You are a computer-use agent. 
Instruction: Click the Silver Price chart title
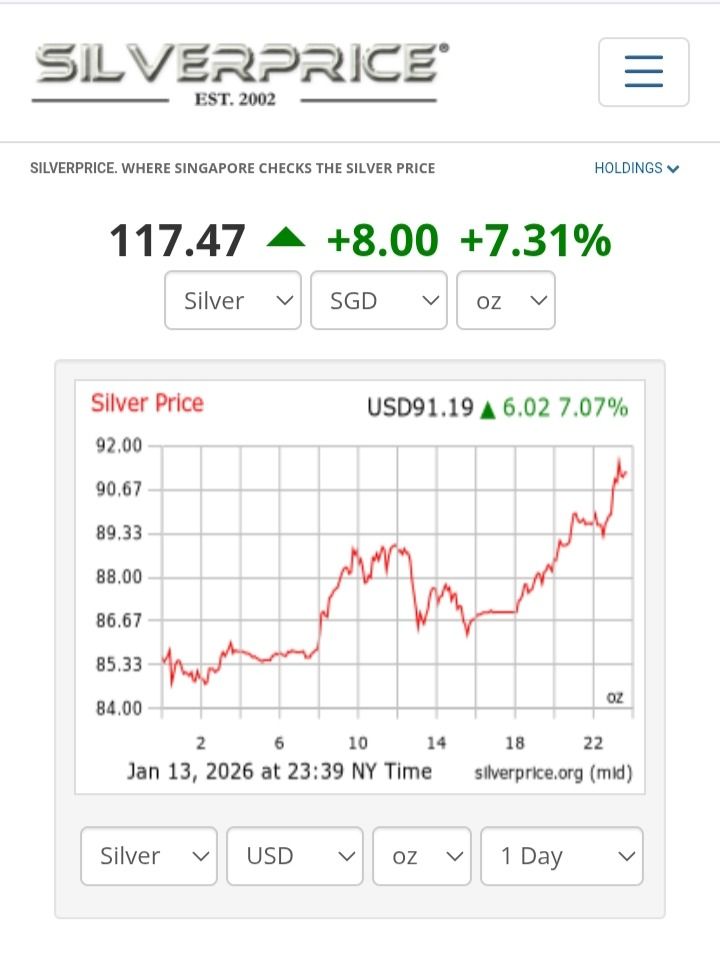147,402
